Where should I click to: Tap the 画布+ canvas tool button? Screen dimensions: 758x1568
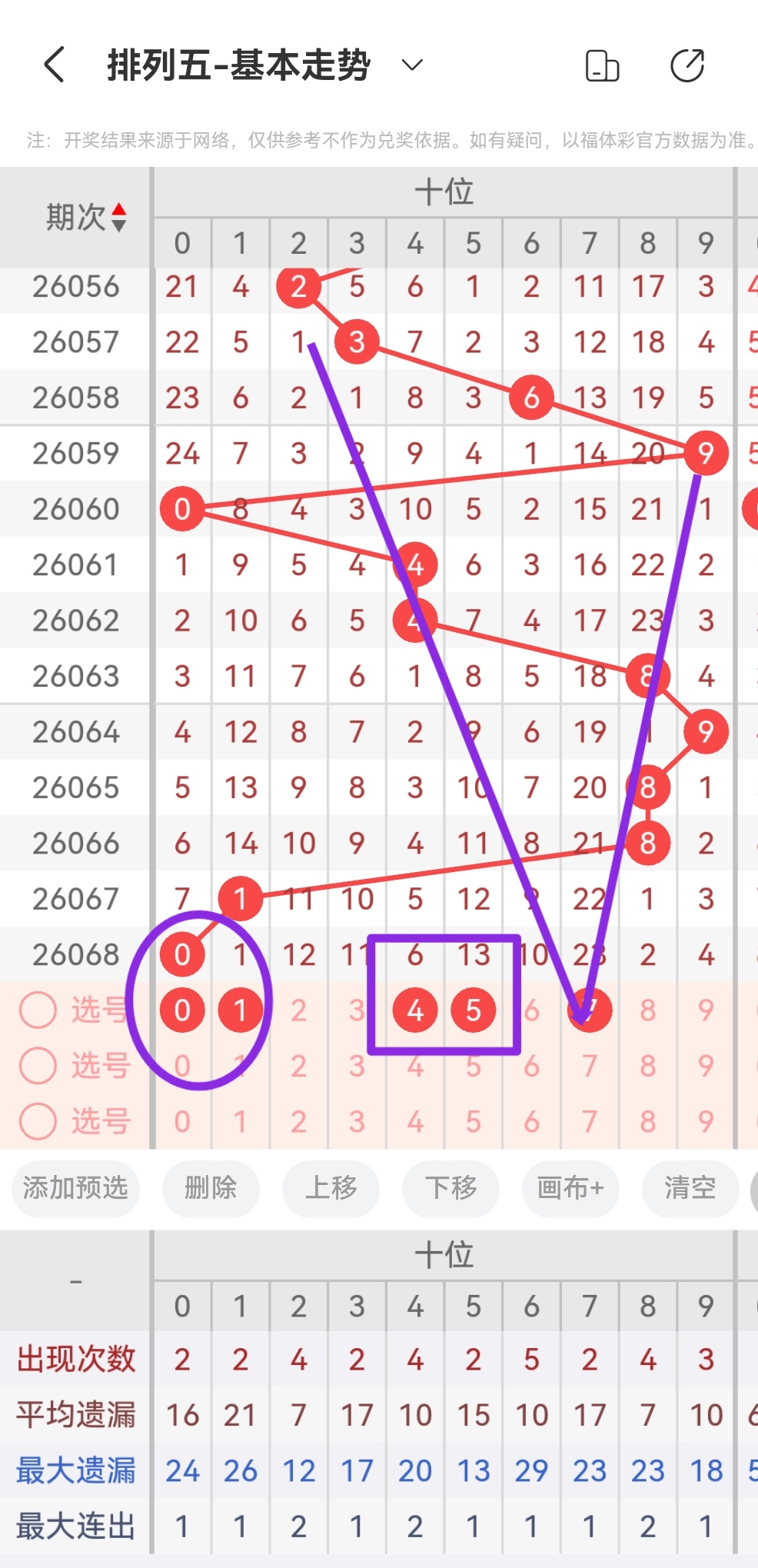(570, 1189)
